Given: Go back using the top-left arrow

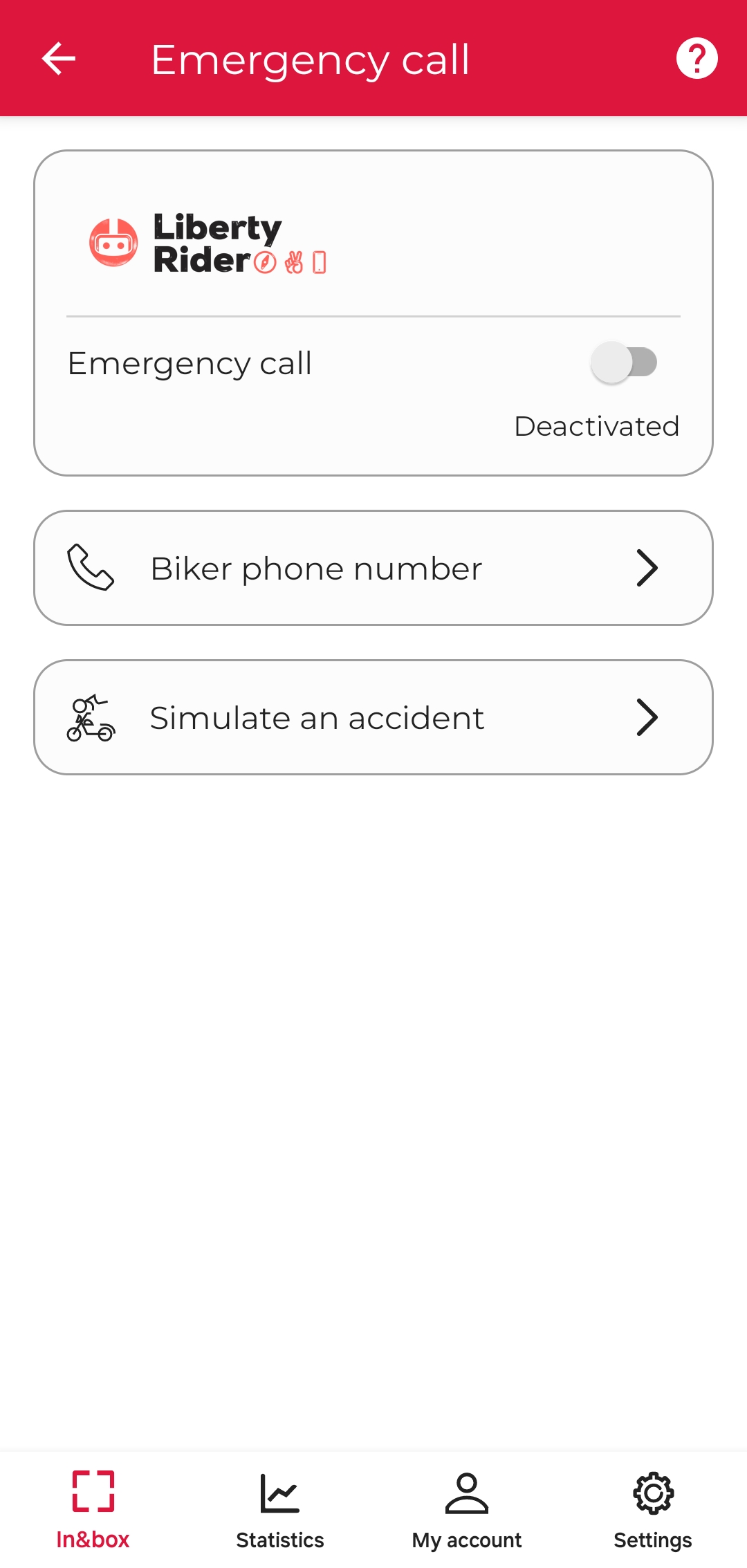Looking at the screenshot, I should click(x=59, y=59).
